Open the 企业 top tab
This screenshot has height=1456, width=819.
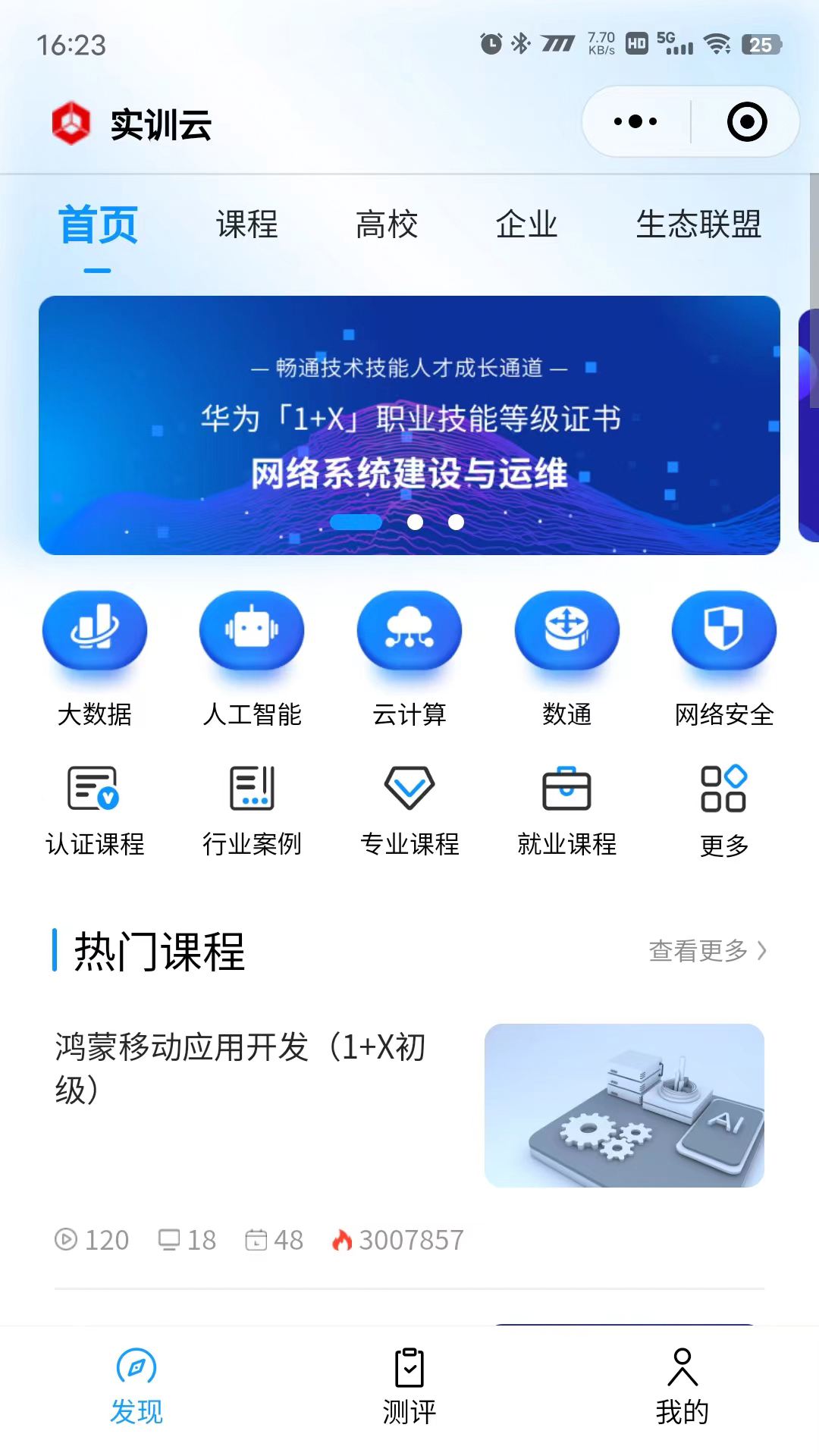click(526, 224)
